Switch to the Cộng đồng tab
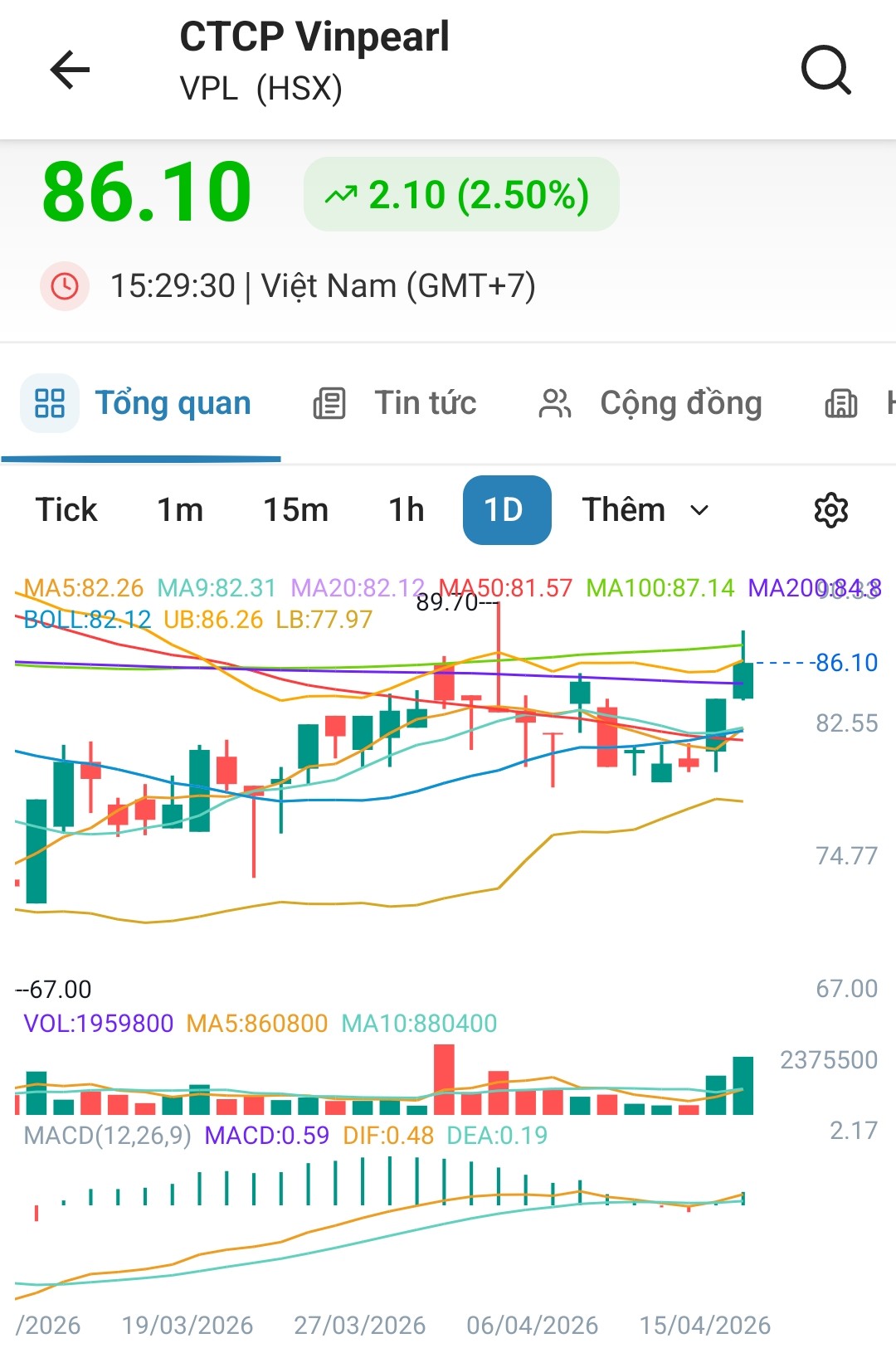This screenshot has height=1348, width=896. pyautogui.click(x=650, y=404)
